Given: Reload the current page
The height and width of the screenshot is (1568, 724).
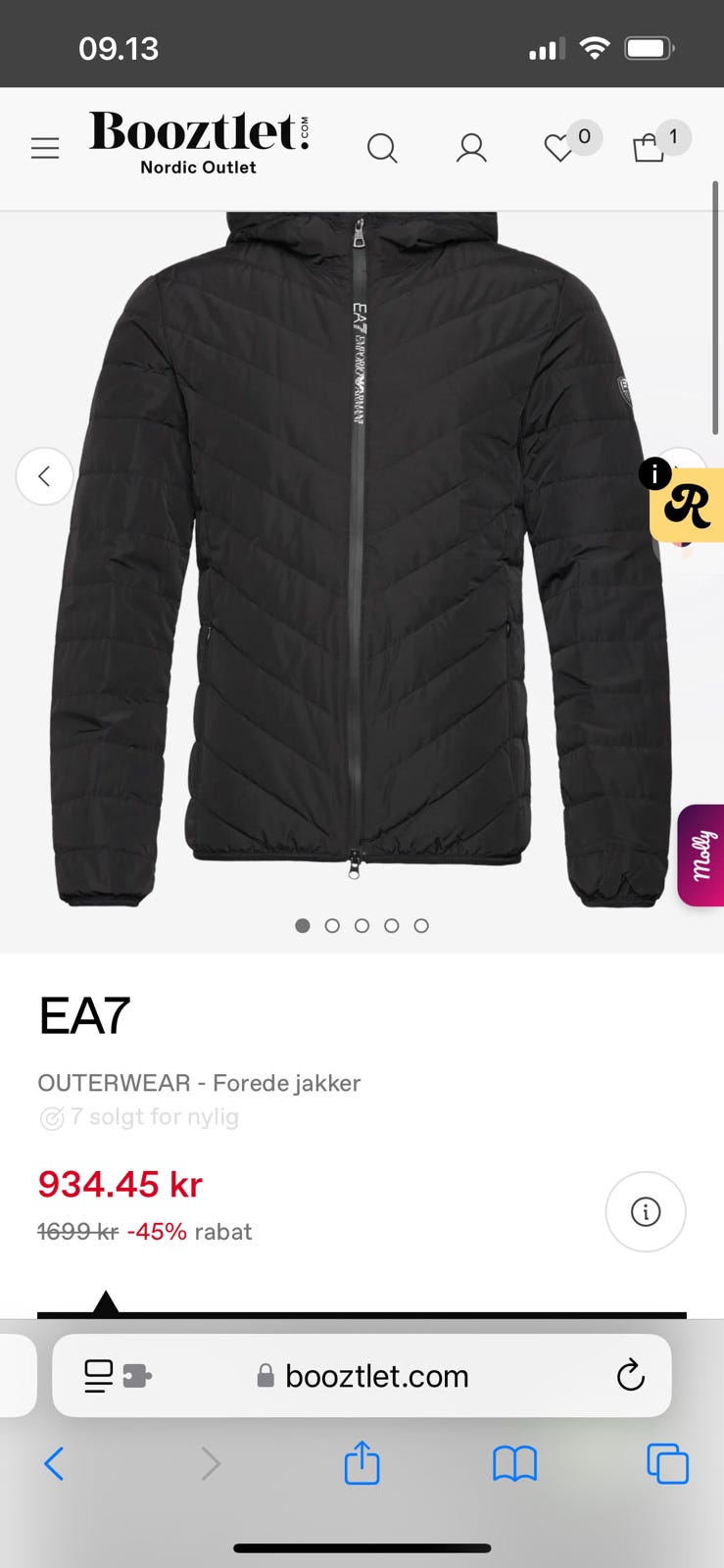Looking at the screenshot, I should 631,1375.
